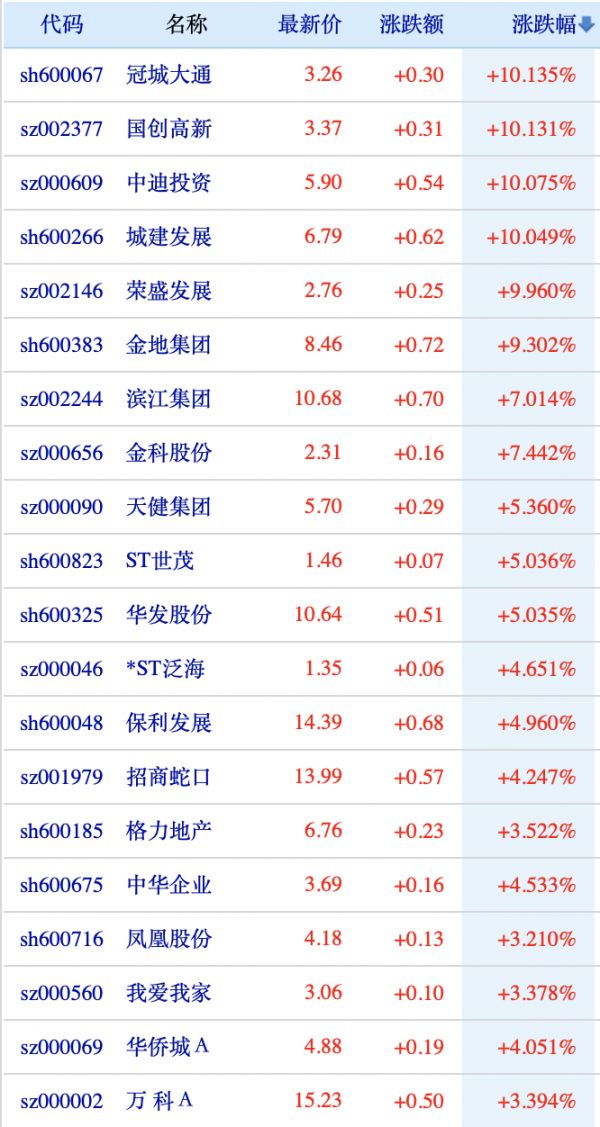View the 中迪投资 quote
The height and width of the screenshot is (1127, 600).
[x=169, y=183]
